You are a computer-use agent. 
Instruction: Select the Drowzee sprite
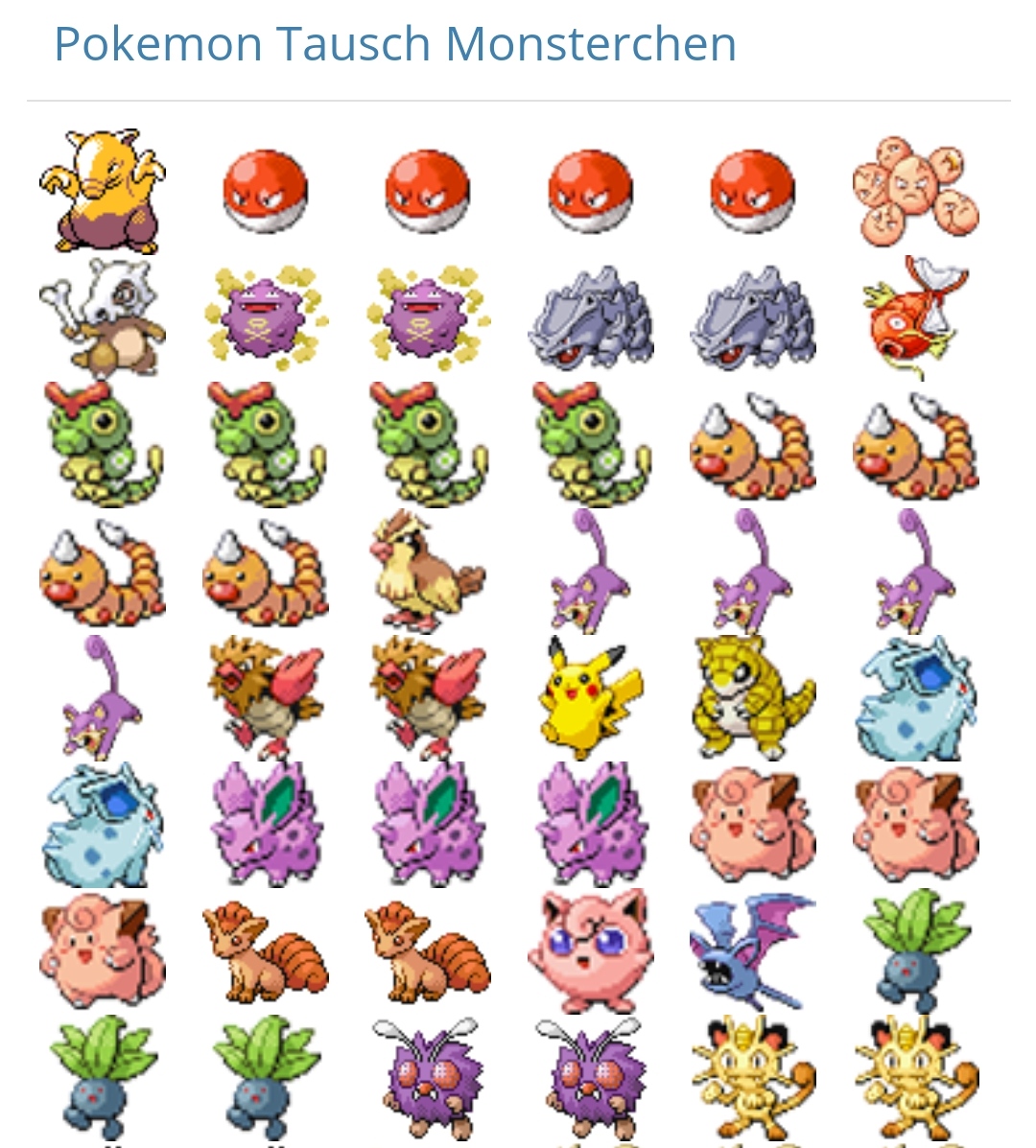tap(103, 191)
